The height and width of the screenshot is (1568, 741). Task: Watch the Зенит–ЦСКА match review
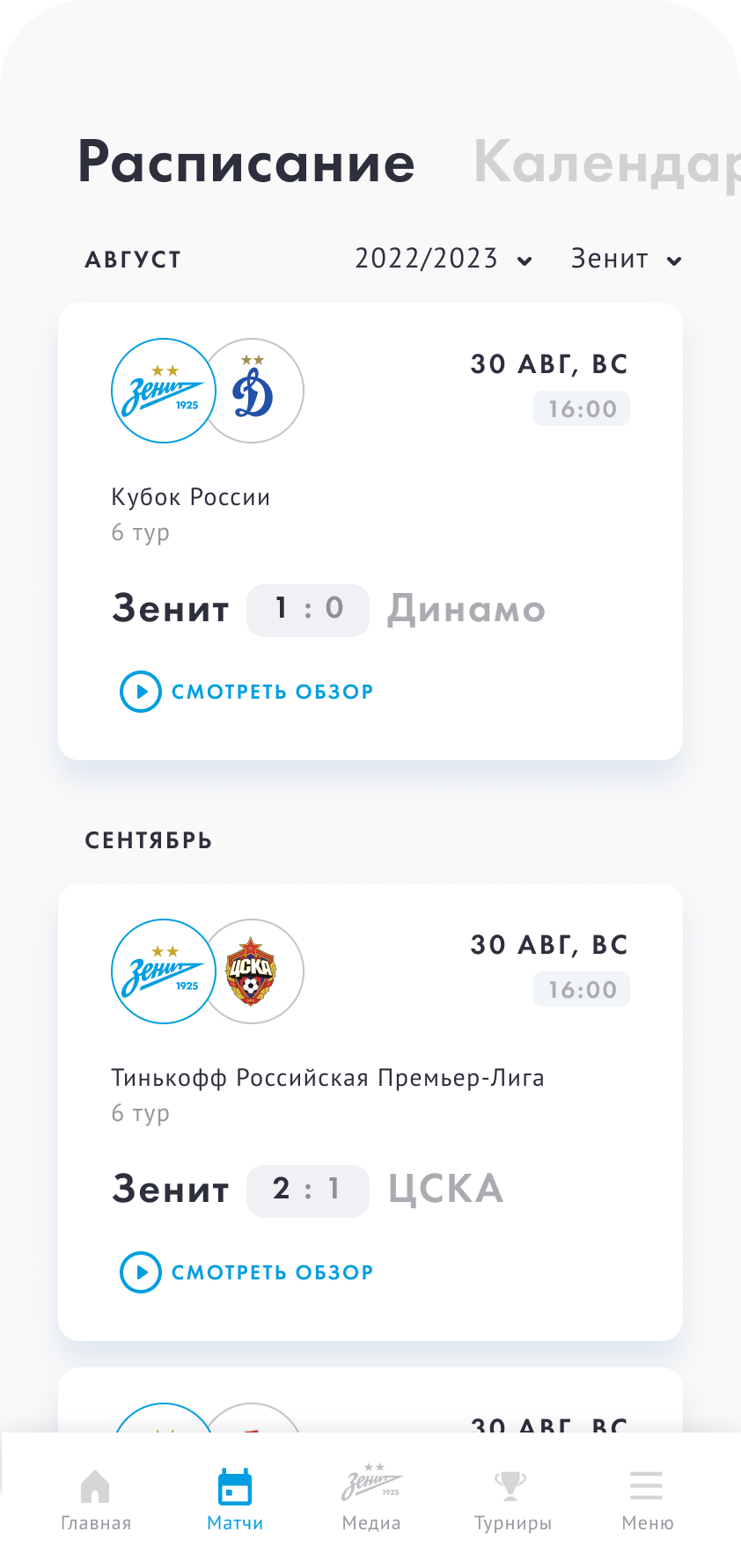click(x=247, y=1272)
